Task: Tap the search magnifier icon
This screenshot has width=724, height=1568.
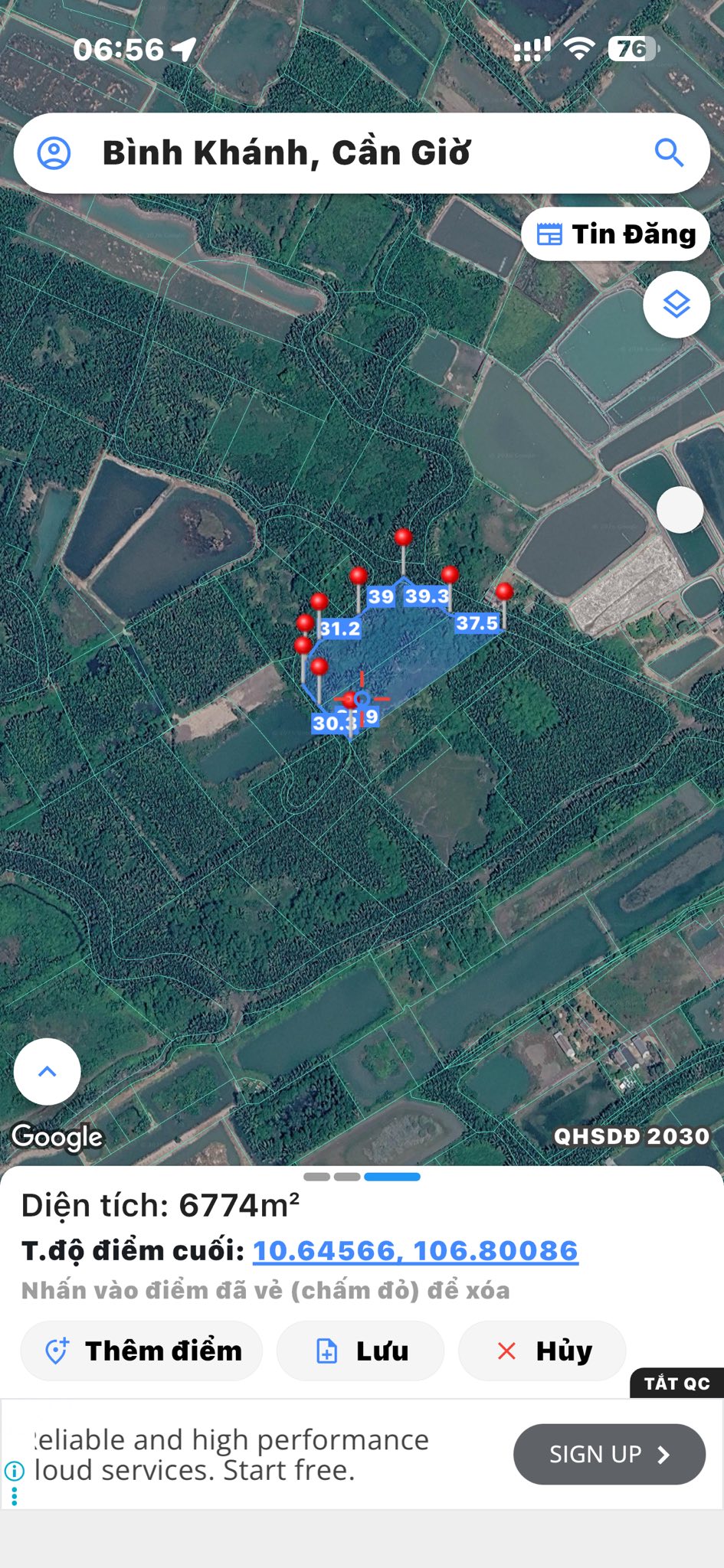Action: 669,153
